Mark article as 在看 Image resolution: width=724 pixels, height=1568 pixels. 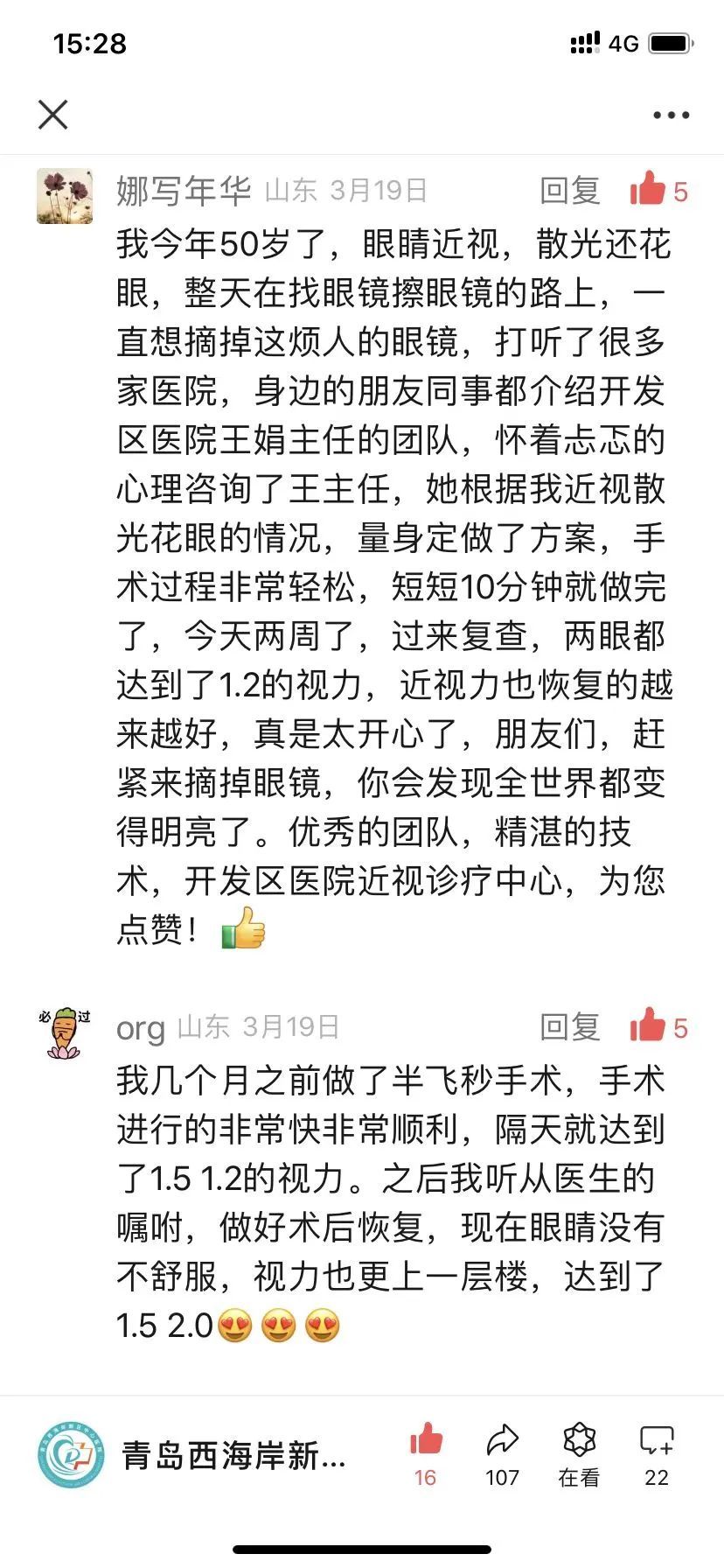[x=579, y=1454]
